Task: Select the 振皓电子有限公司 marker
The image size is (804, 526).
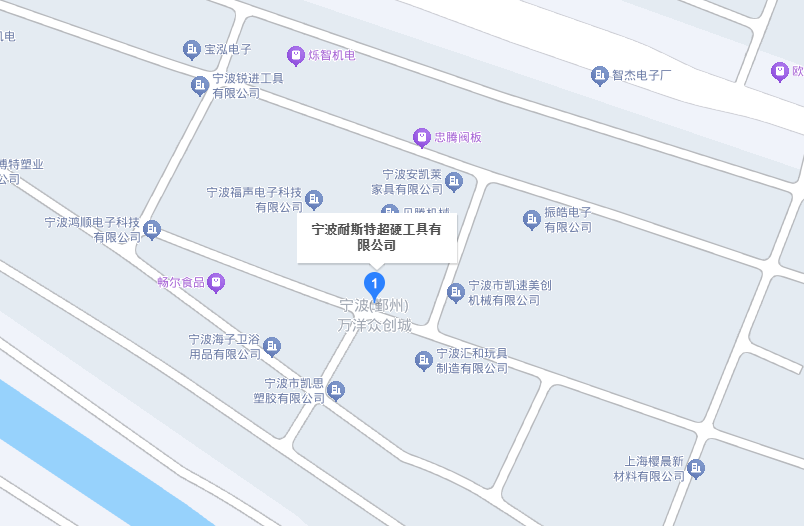Action: 532,219
